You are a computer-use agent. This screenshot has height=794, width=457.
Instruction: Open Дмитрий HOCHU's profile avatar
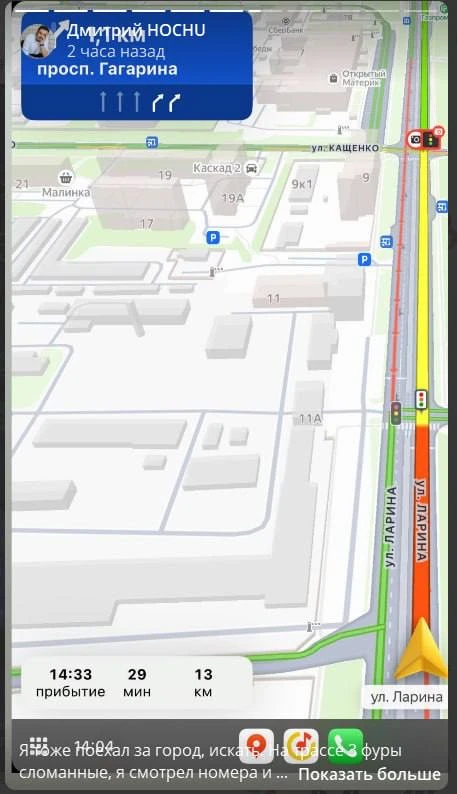point(37,41)
